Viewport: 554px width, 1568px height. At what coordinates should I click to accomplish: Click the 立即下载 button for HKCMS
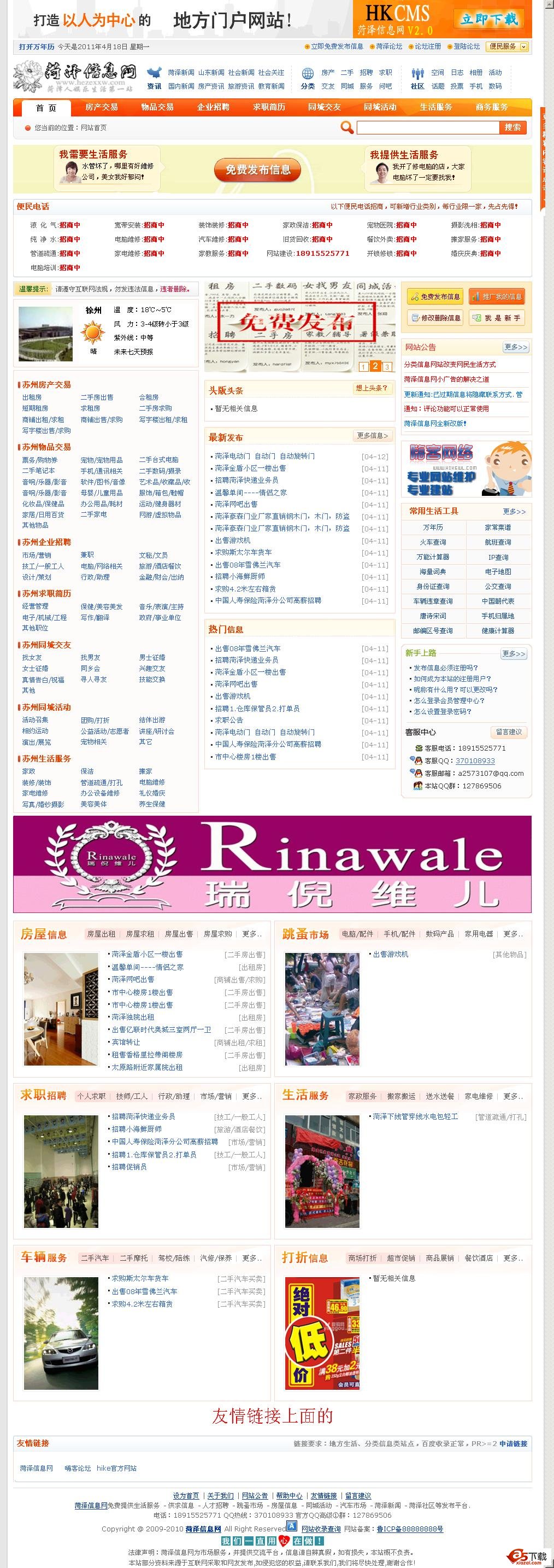491,19
